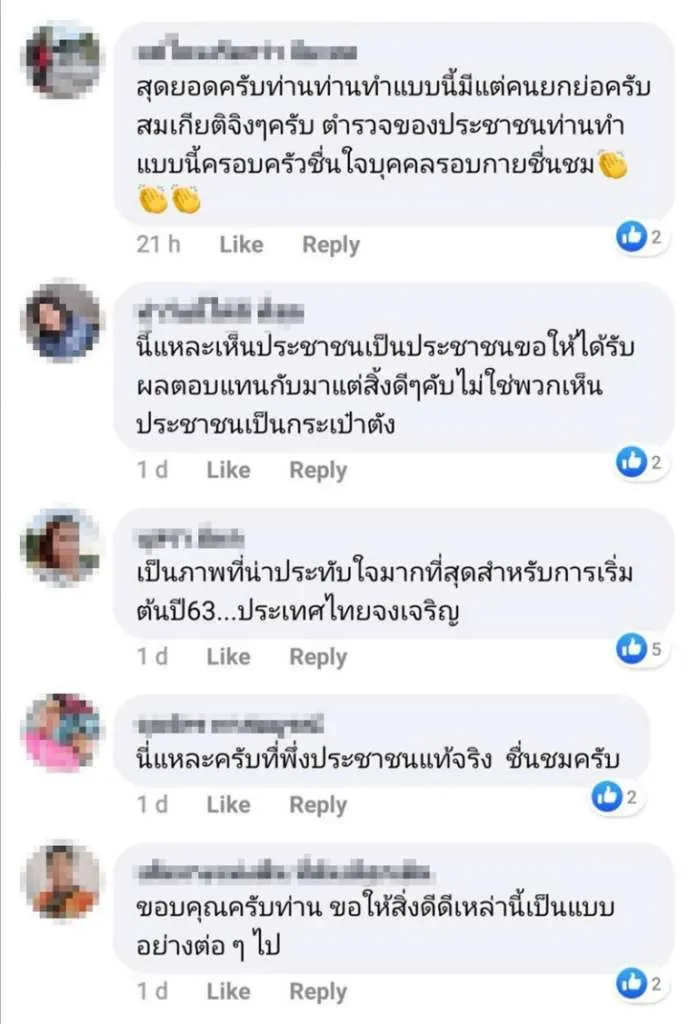This screenshot has height=1024, width=698.
Task: Reply to the comment mentioning ประชาชนเป็นกระเป๋าตัง
Action: tap(318, 470)
